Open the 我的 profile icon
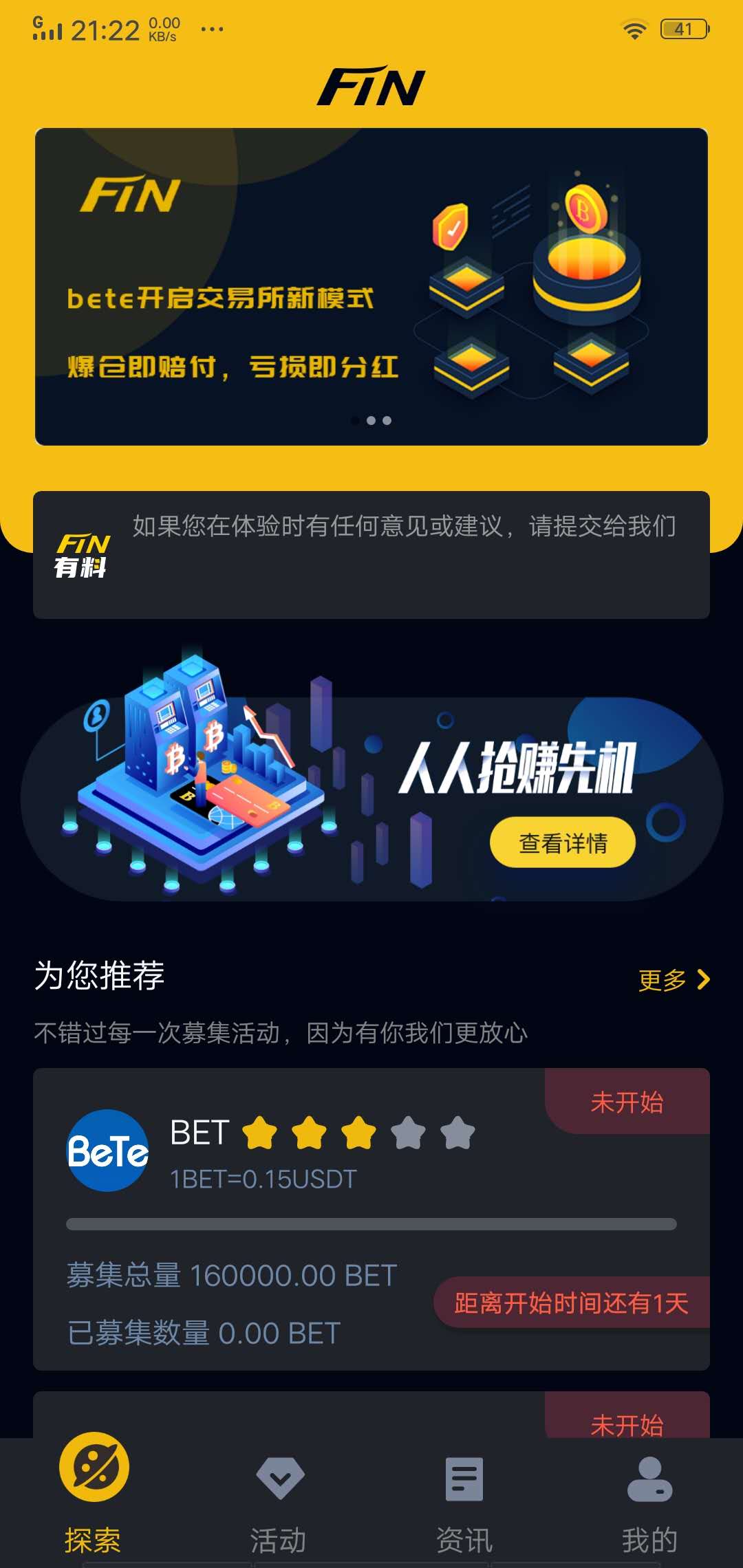The width and height of the screenshot is (743, 1568). click(x=649, y=1479)
